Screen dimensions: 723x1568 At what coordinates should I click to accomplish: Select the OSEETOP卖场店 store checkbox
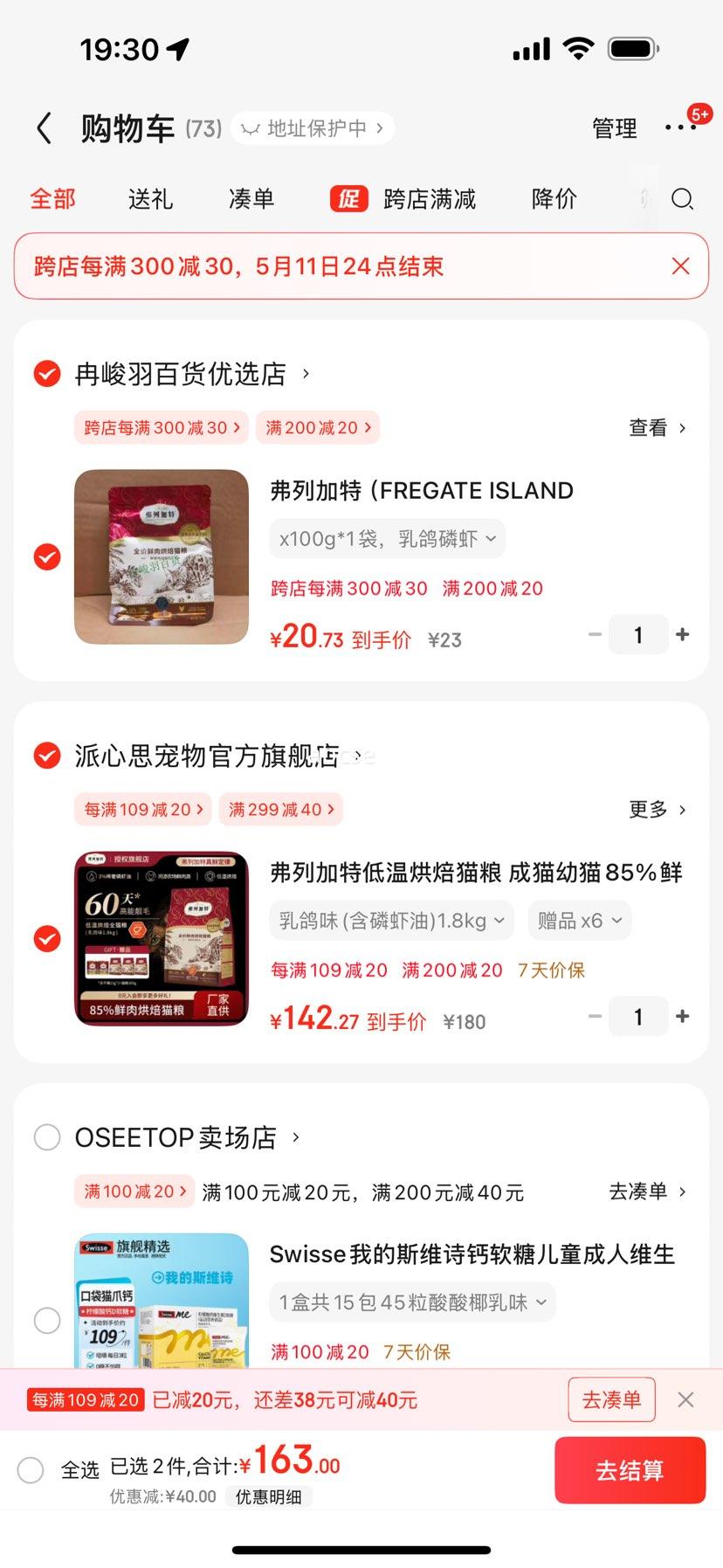coord(47,1137)
